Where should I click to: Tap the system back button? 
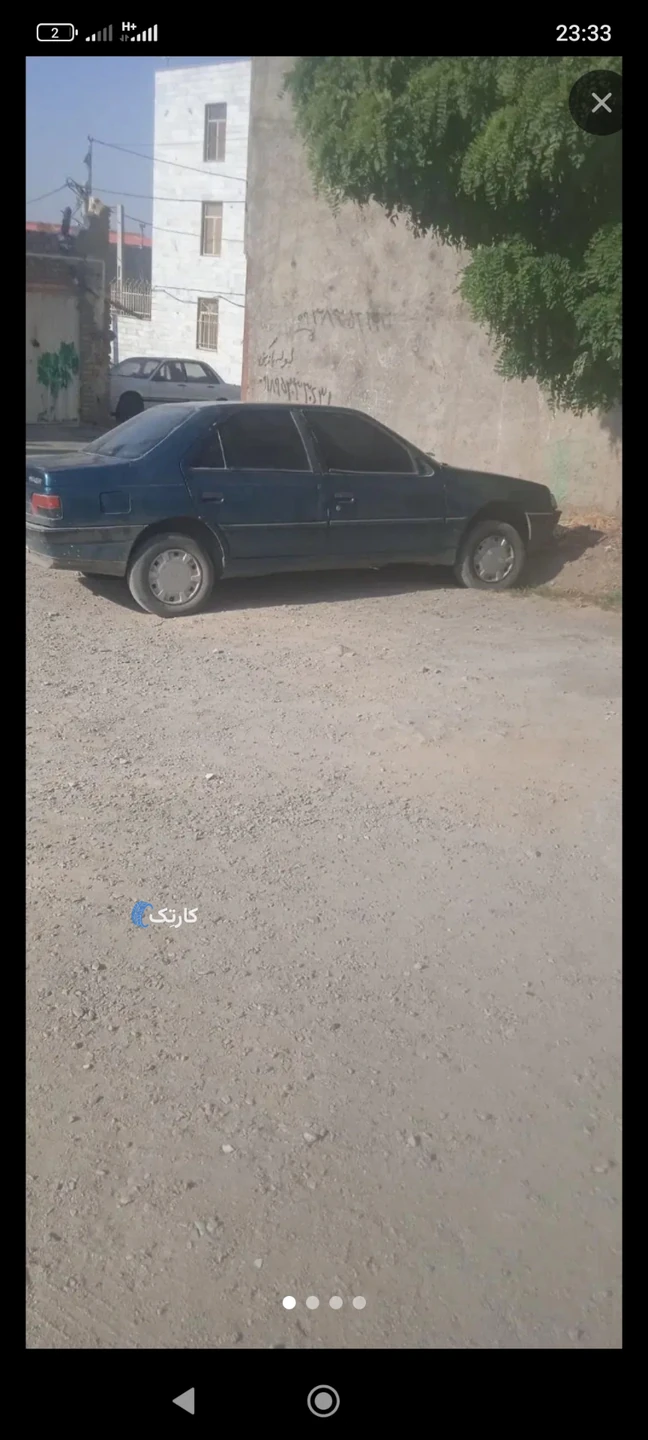tap(184, 1401)
